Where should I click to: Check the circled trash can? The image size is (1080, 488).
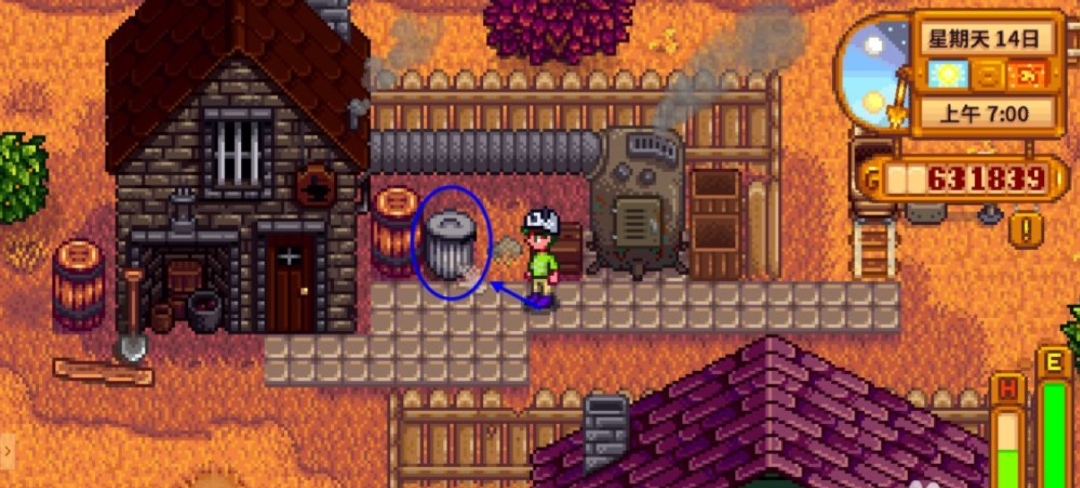451,243
